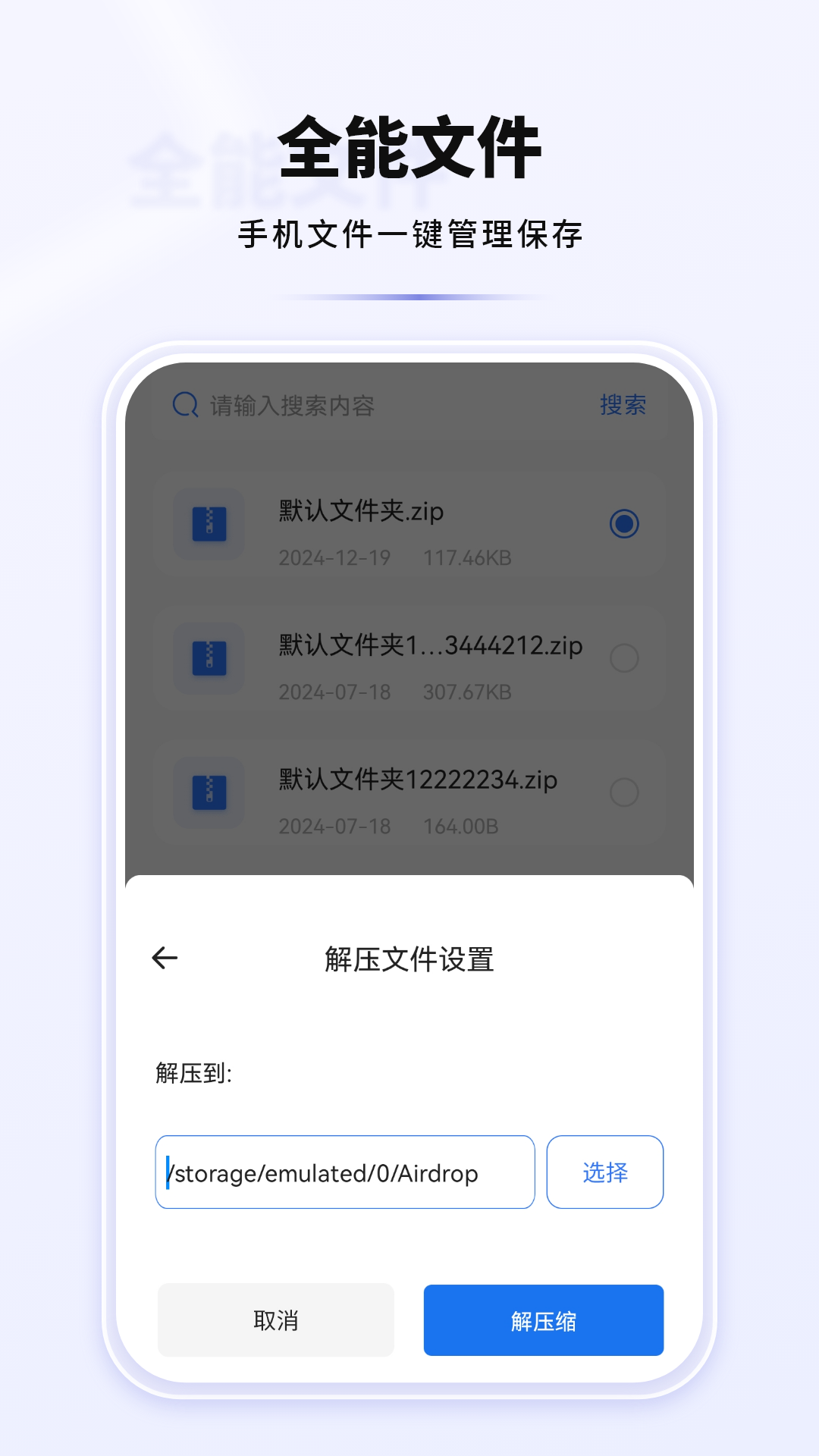Click the /storage/emulated/0/Airdrop path field
The image size is (819, 1456).
pos(345,1172)
